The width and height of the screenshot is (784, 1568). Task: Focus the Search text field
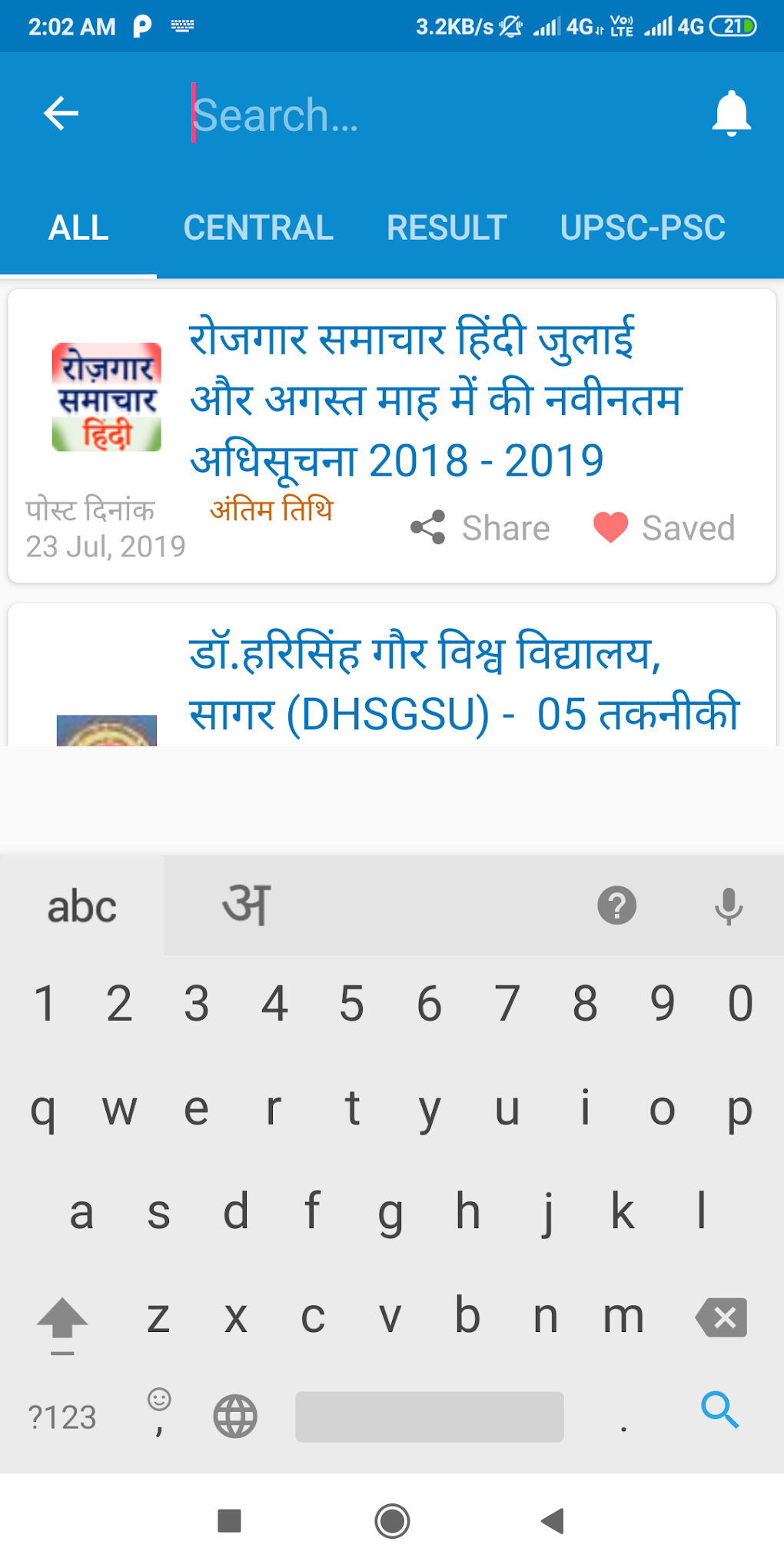pos(430,115)
